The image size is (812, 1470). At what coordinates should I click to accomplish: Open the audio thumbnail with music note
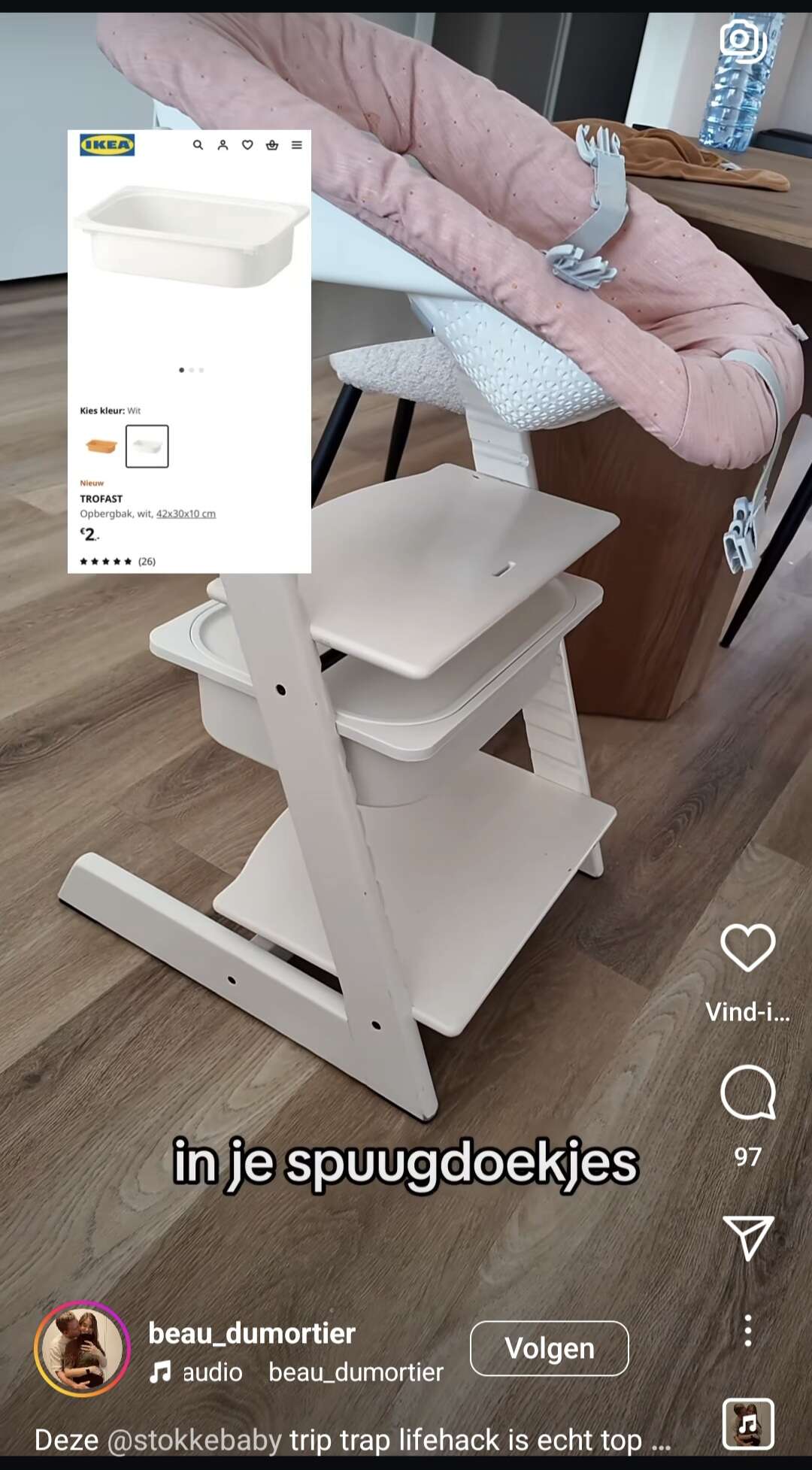click(x=747, y=1423)
